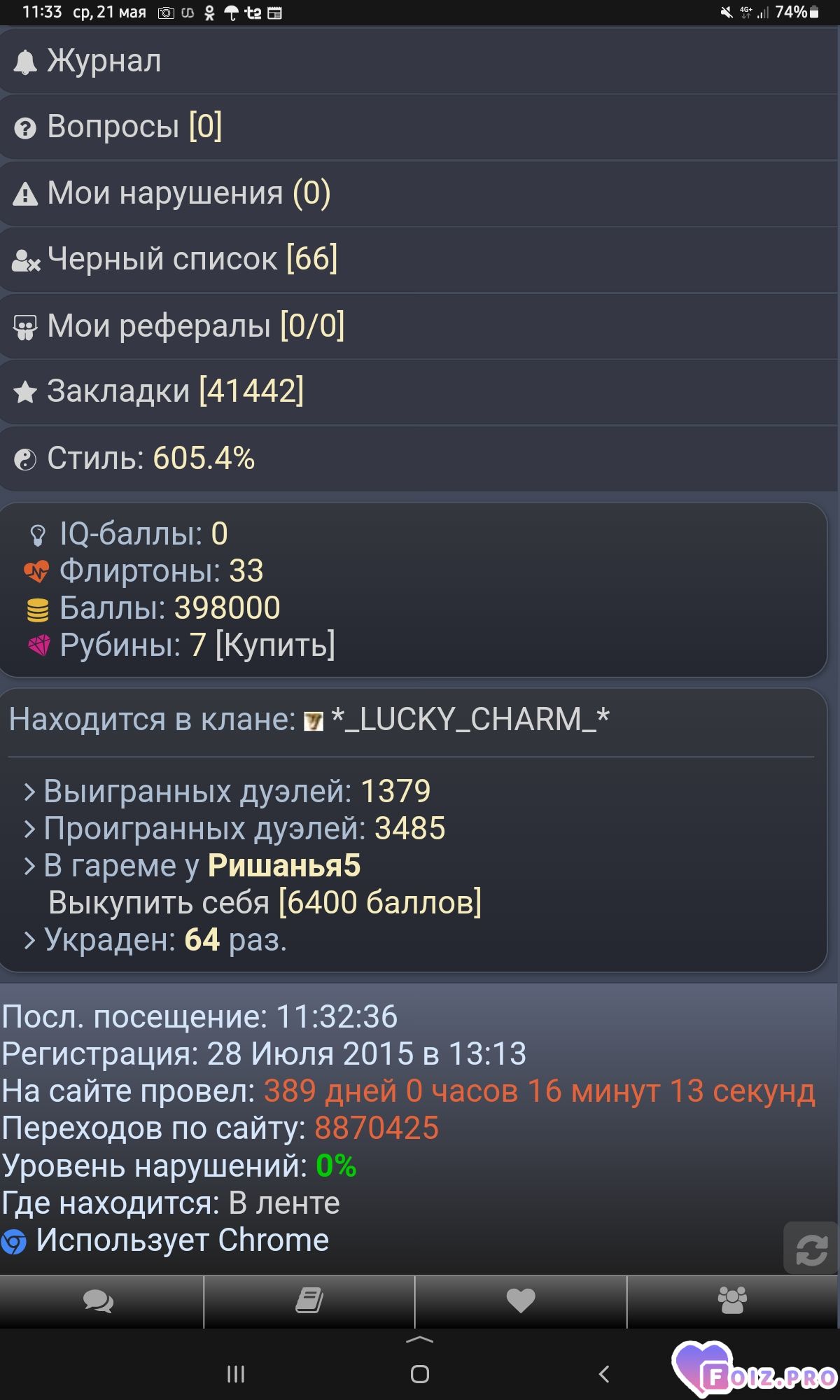Tap [Купить] next to Рубины

[x=275, y=645]
